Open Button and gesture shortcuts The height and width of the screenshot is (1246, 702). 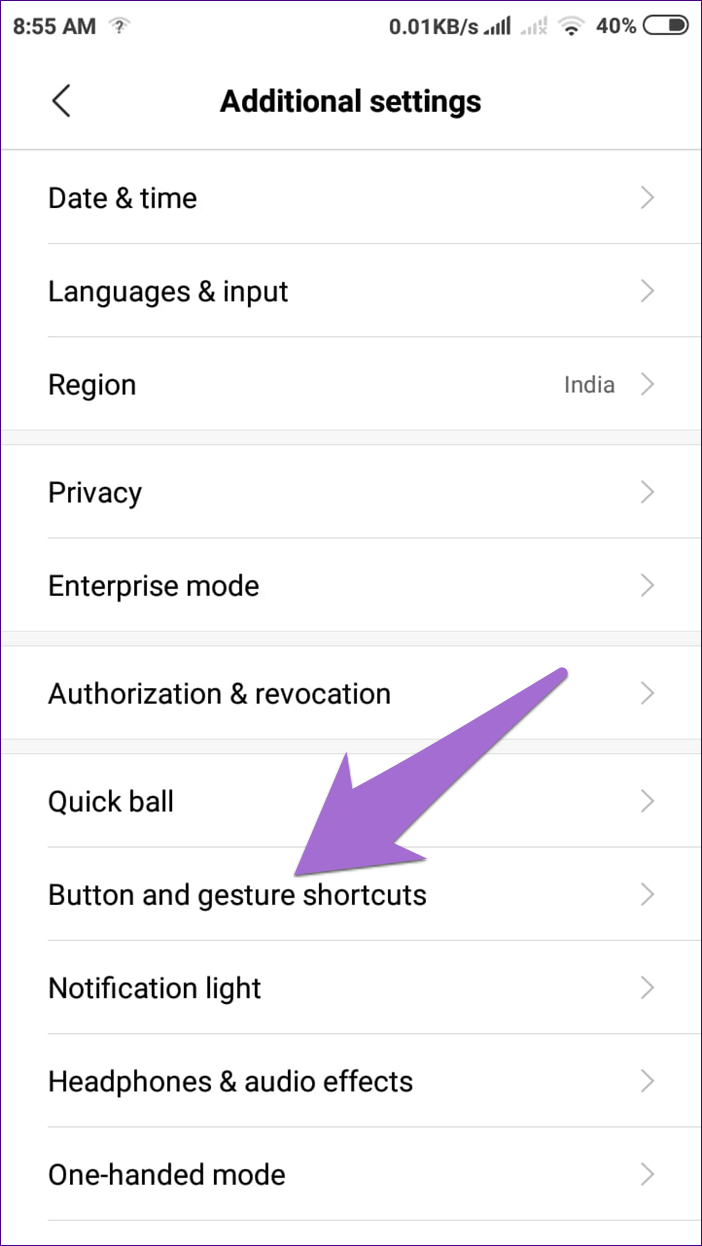[x=351, y=894]
